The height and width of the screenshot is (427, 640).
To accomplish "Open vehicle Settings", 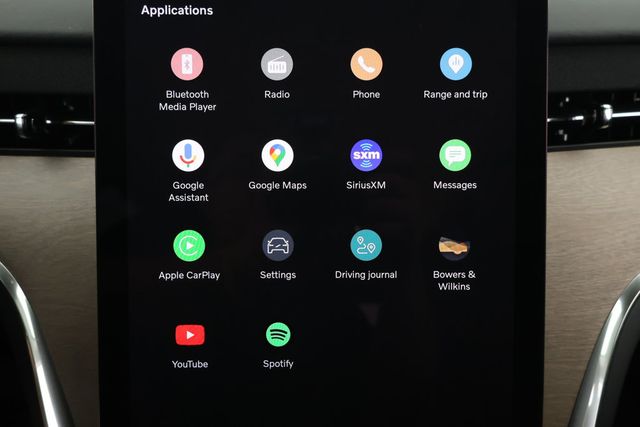I will point(277,245).
